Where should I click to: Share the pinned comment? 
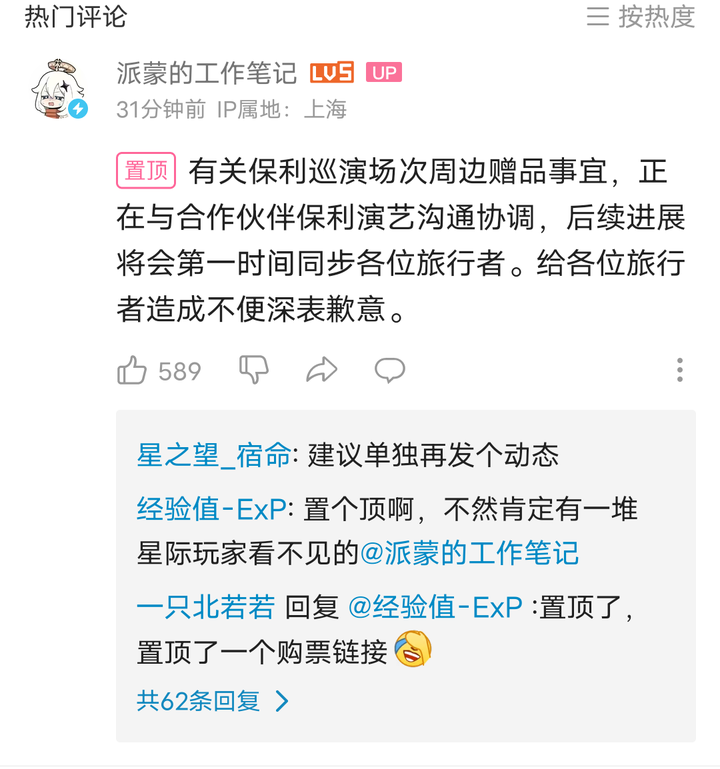[x=321, y=371]
